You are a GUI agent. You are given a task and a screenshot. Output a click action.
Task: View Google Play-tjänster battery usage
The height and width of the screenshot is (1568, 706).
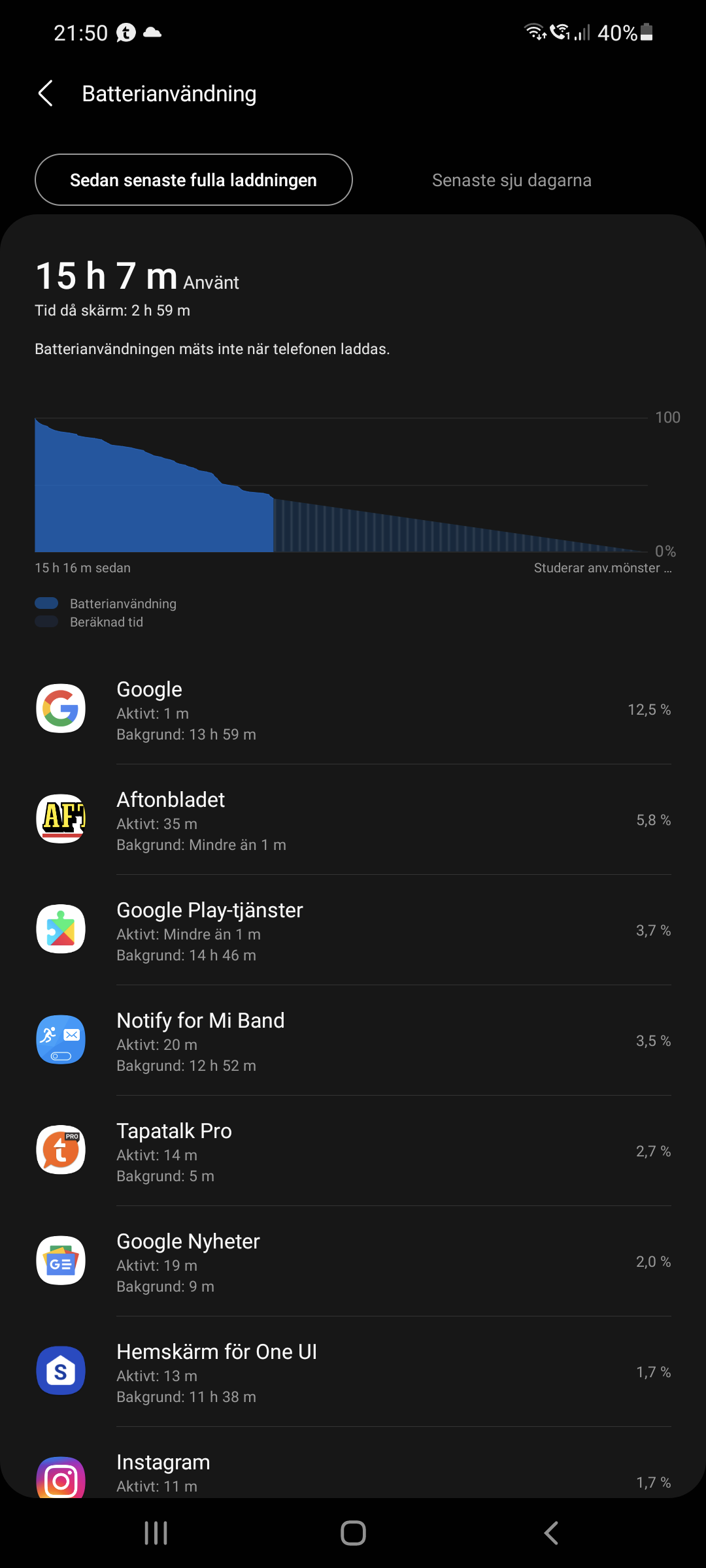[x=353, y=930]
